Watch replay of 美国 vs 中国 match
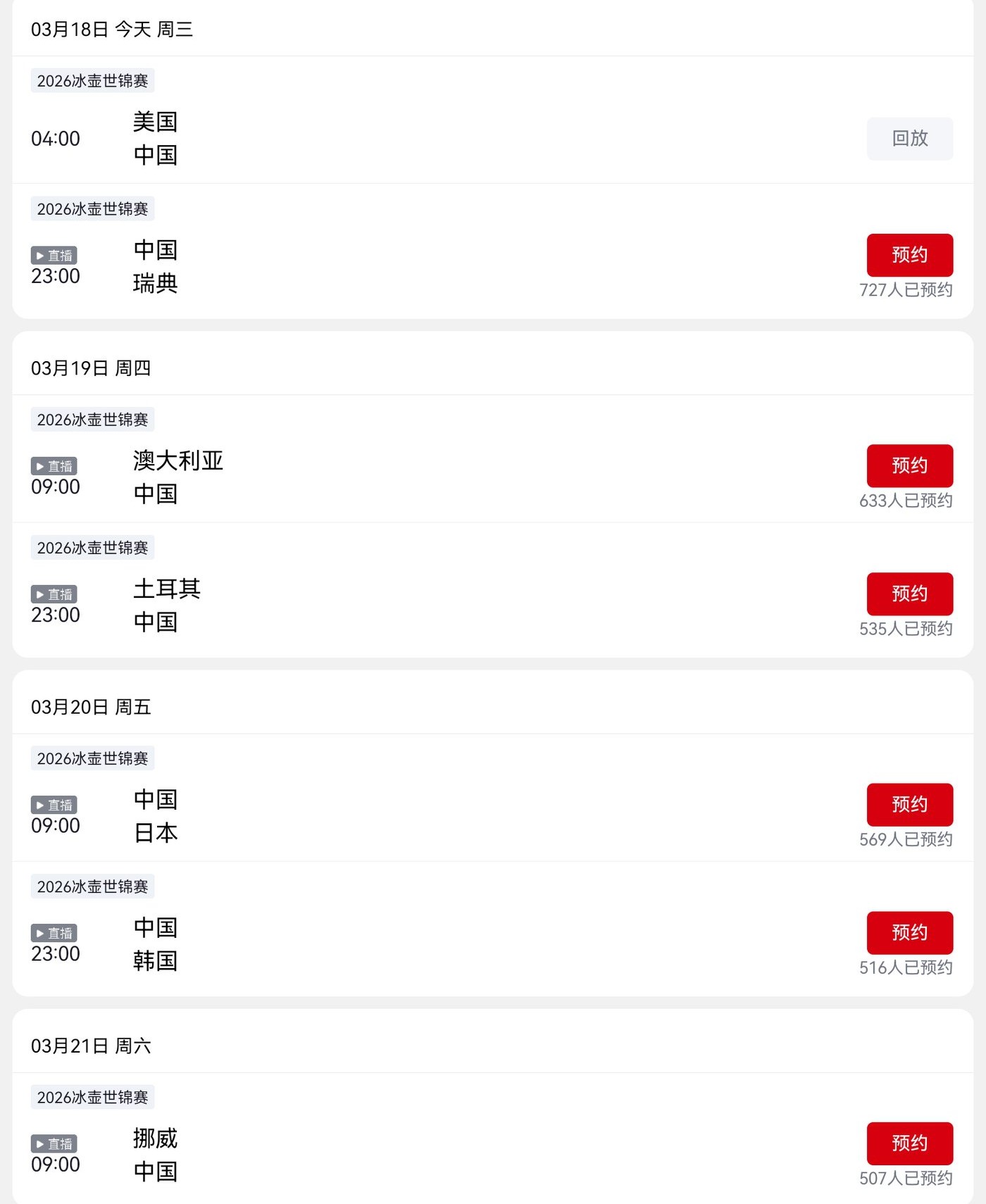Image resolution: width=986 pixels, height=1204 pixels. coord(909,139)
